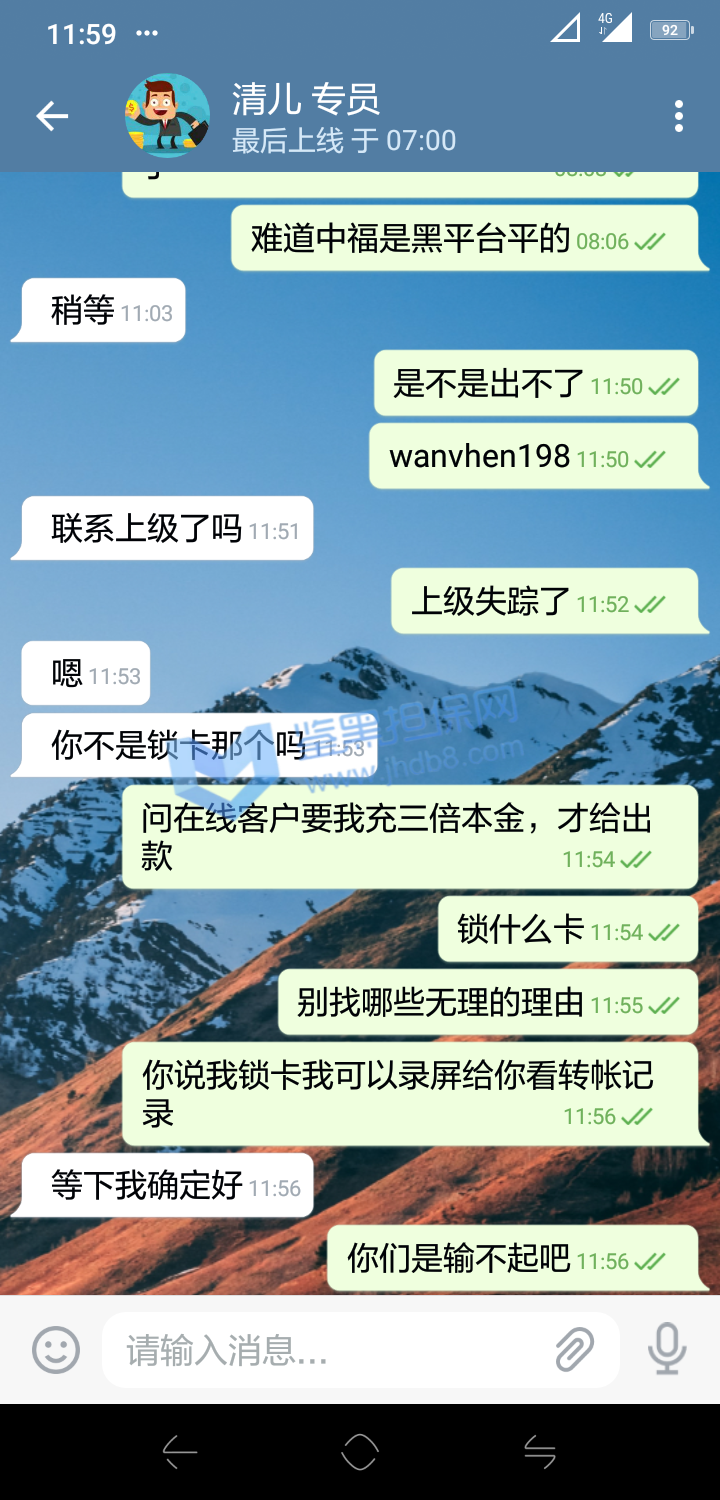
Task: Go back to the chat list
Action: [x=52, y=117]
